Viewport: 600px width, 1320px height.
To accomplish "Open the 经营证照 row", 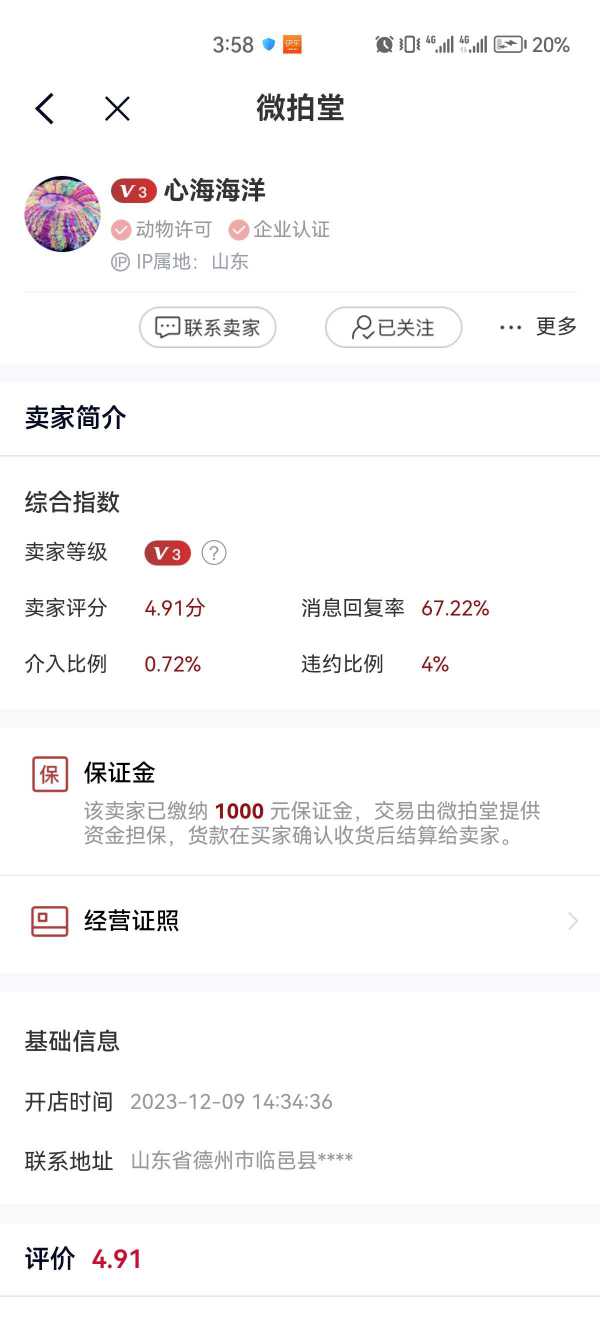I will tap(300, 921).
